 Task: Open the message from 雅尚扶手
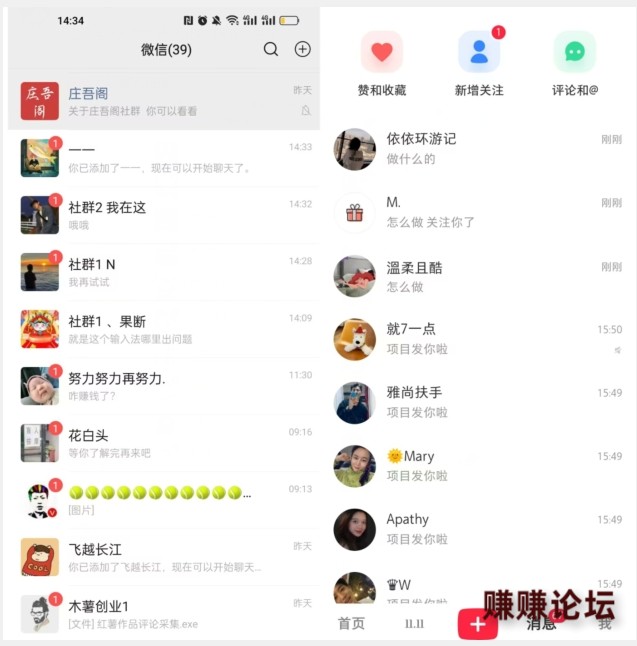(x=478, y=402)
